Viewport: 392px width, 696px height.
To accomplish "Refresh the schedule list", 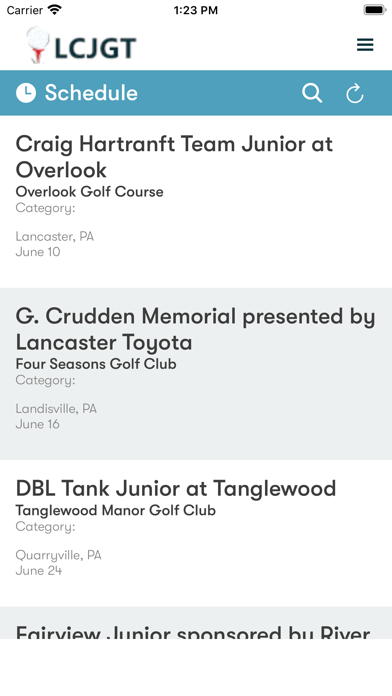I will tap(355, 93).
